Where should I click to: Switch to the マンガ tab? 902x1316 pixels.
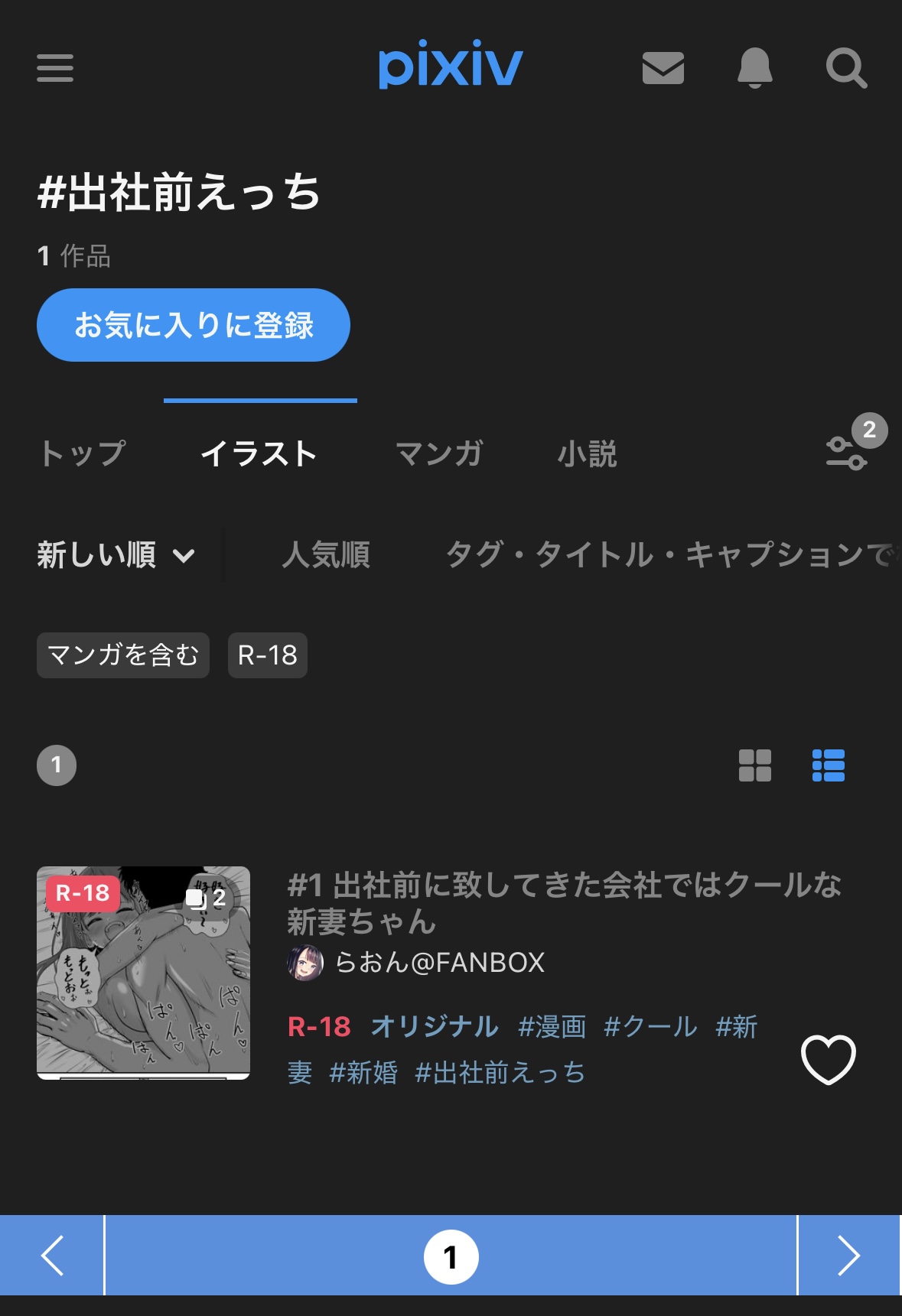point(439,453)
